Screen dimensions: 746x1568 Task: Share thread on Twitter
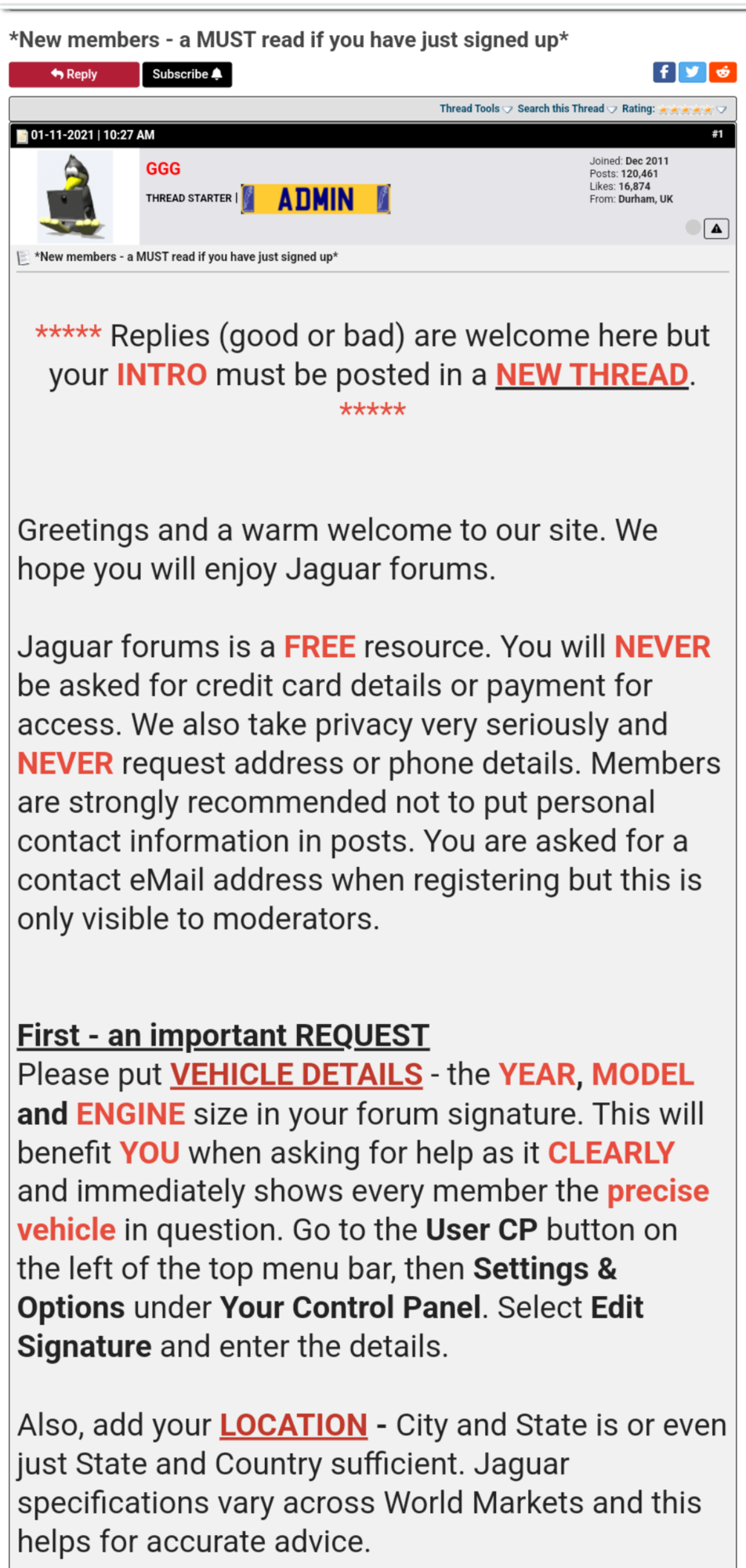click(692, 72)
